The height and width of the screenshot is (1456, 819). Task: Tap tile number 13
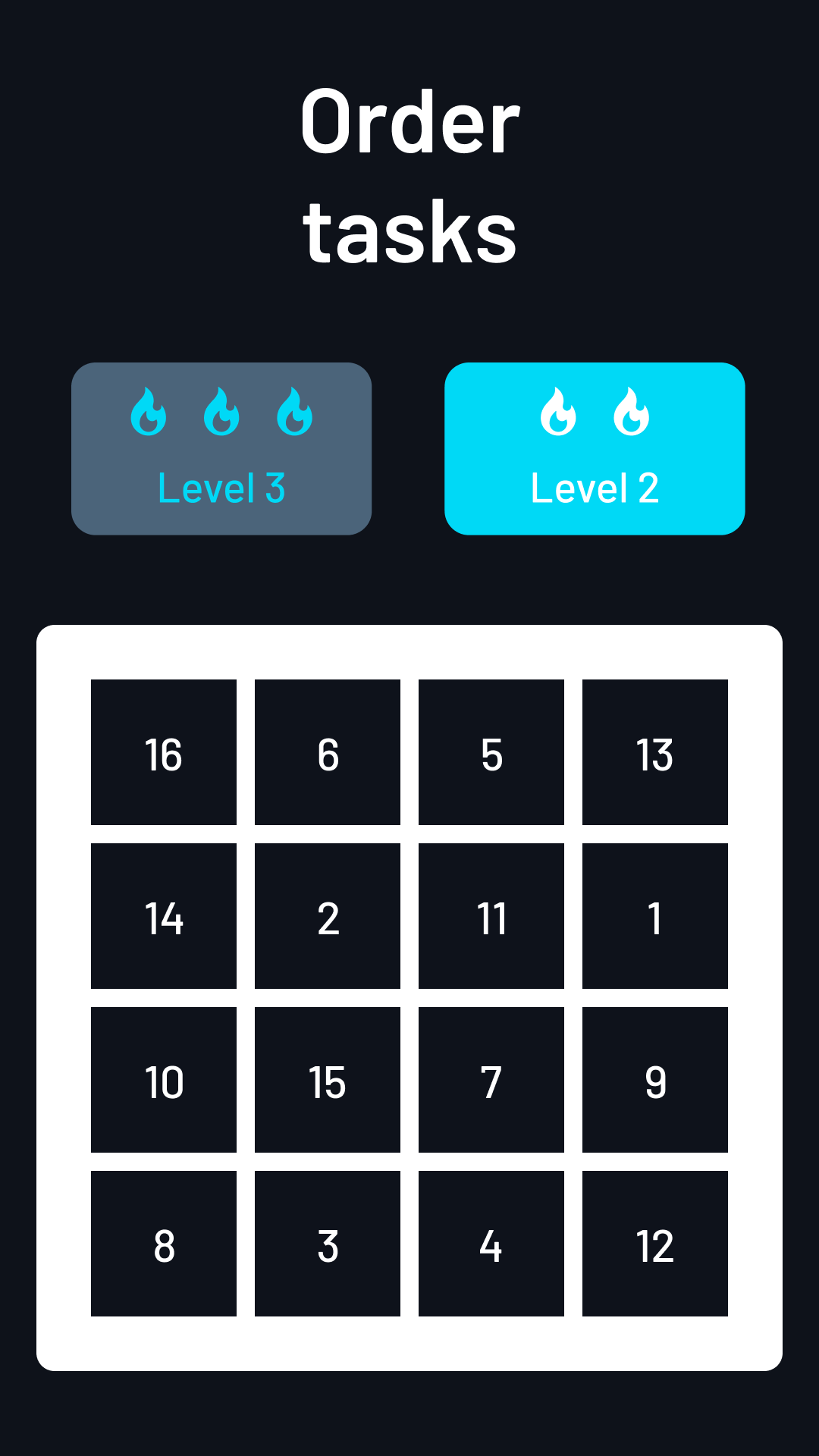point(655,752)
